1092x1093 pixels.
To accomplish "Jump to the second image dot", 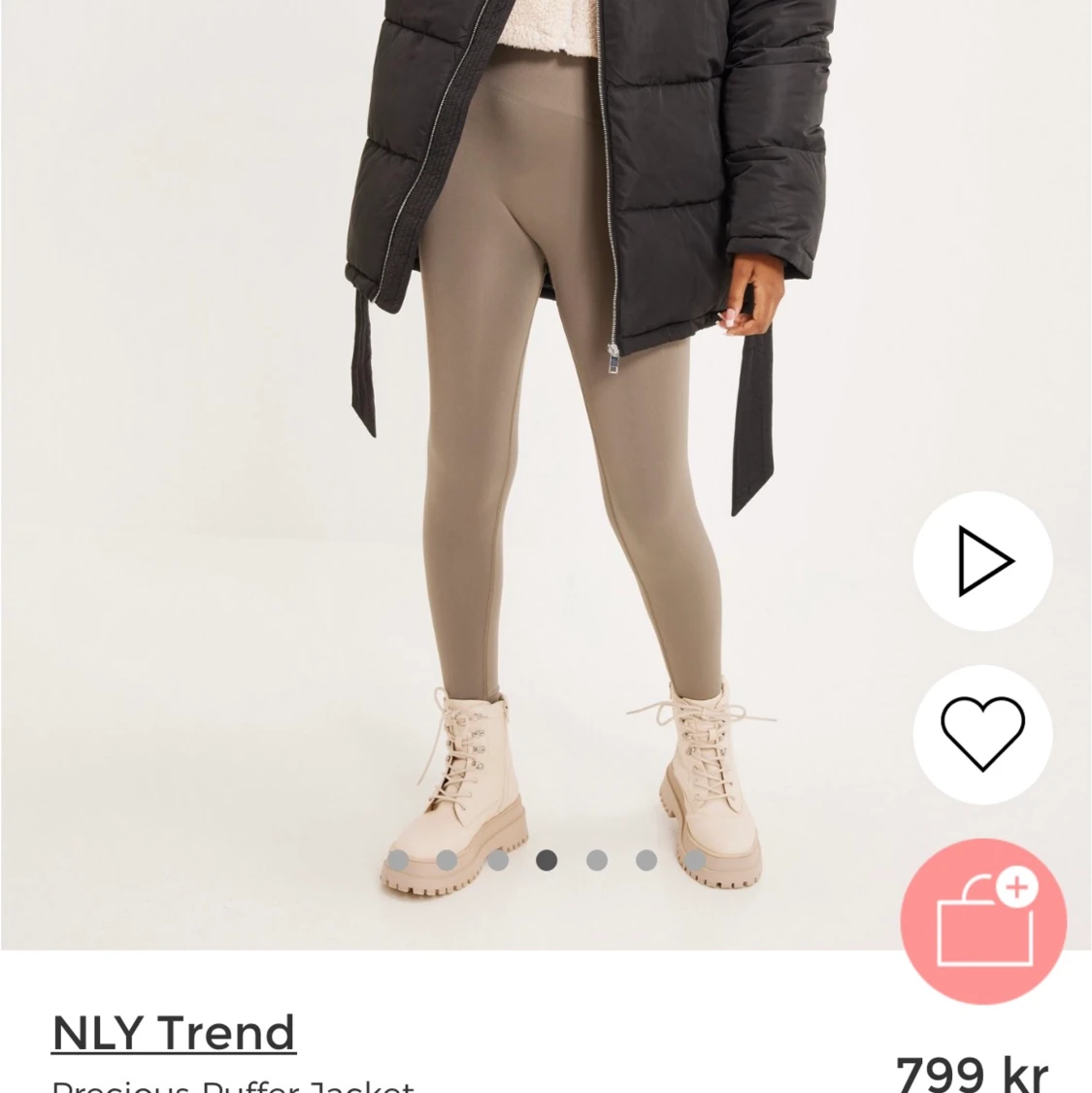I will [x=447, y=859].
